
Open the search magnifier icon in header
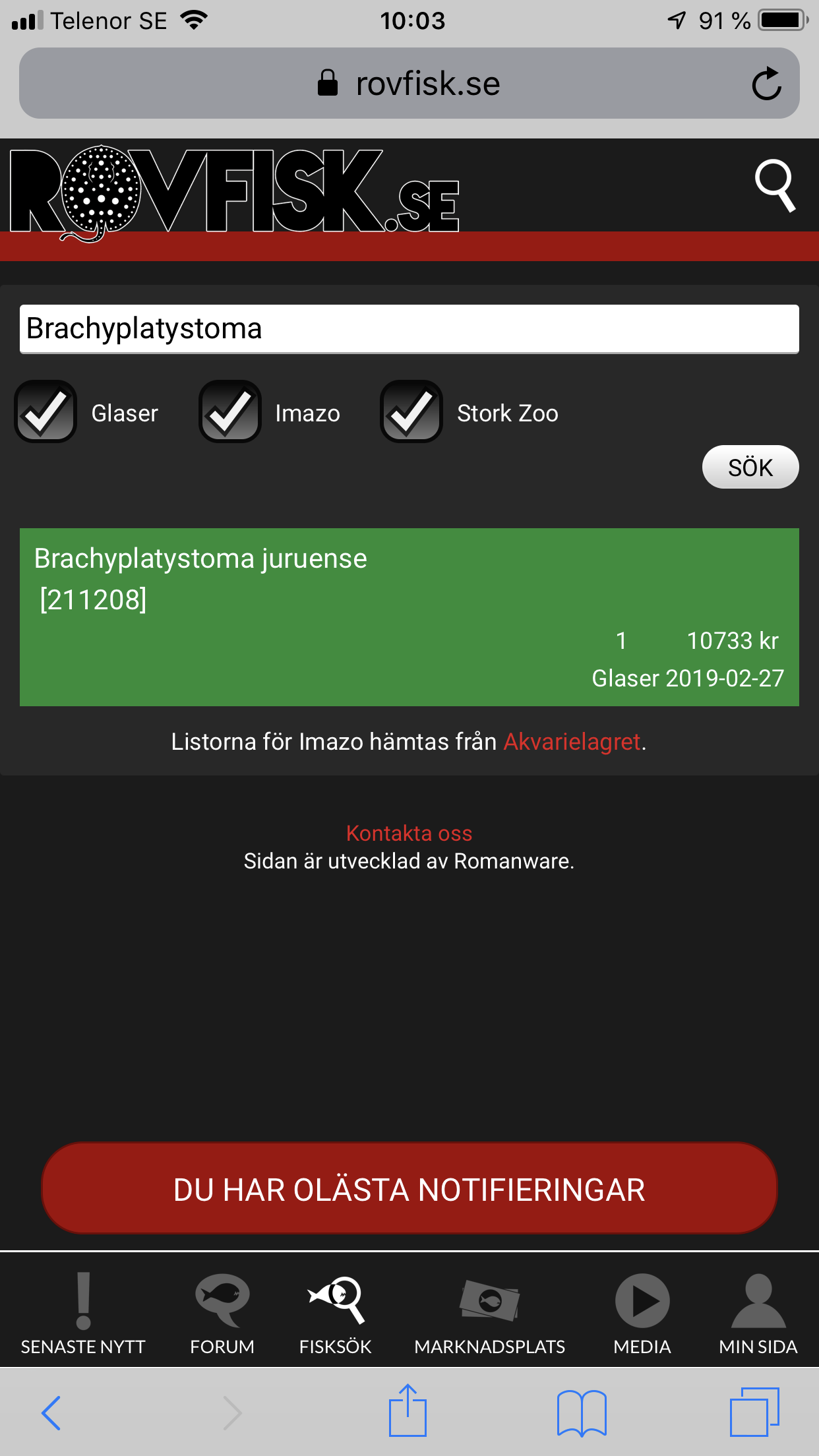click(x=775, y=185)
